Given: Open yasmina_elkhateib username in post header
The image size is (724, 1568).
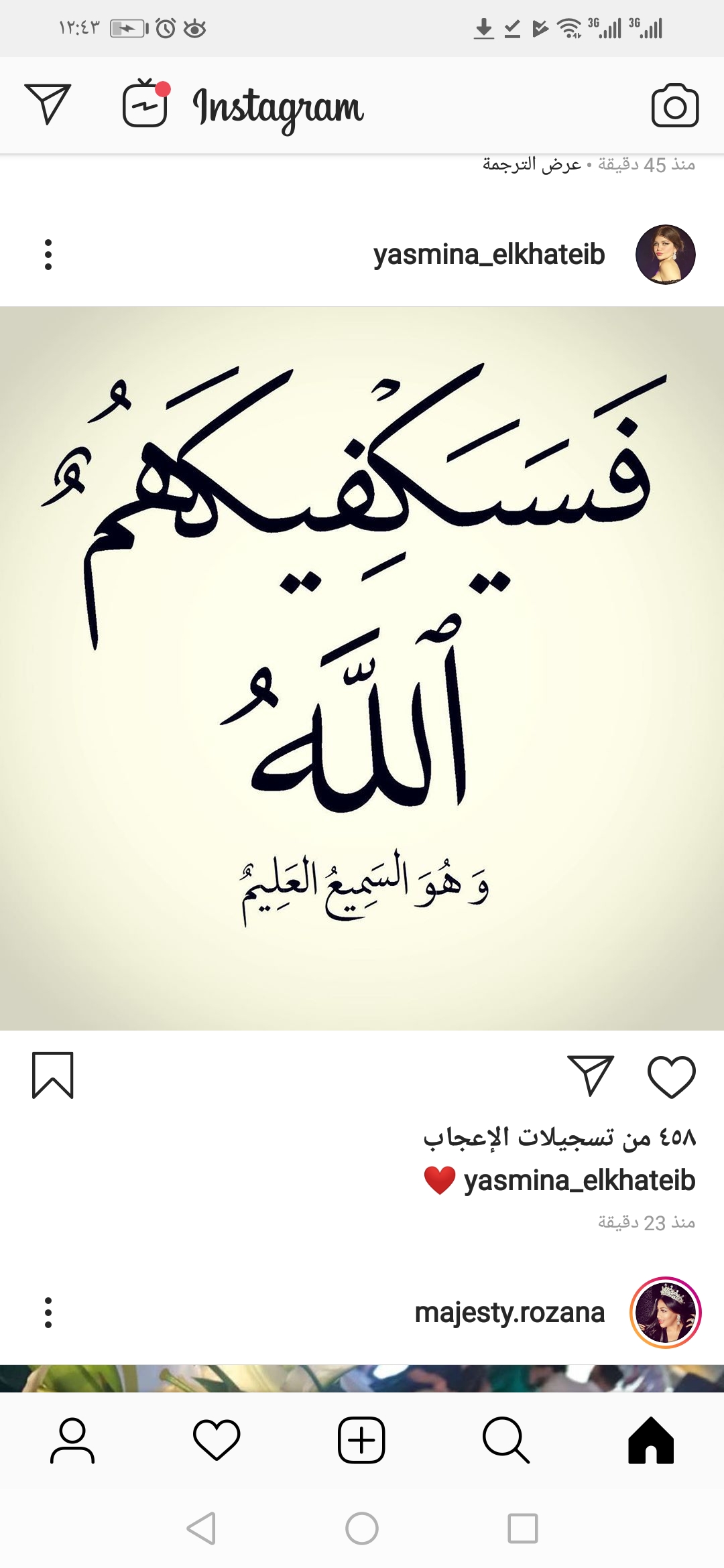Looking at the screenshot, I should 489,255.
